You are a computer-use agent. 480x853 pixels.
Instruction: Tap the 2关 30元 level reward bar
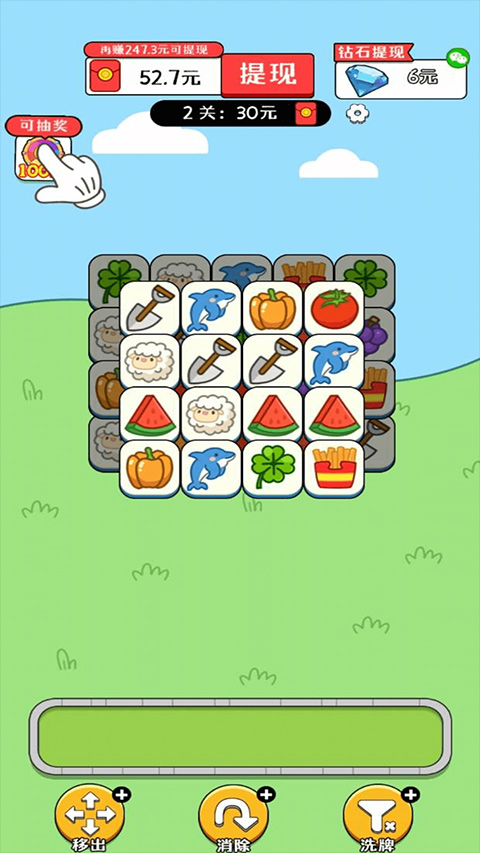[240, 113]
